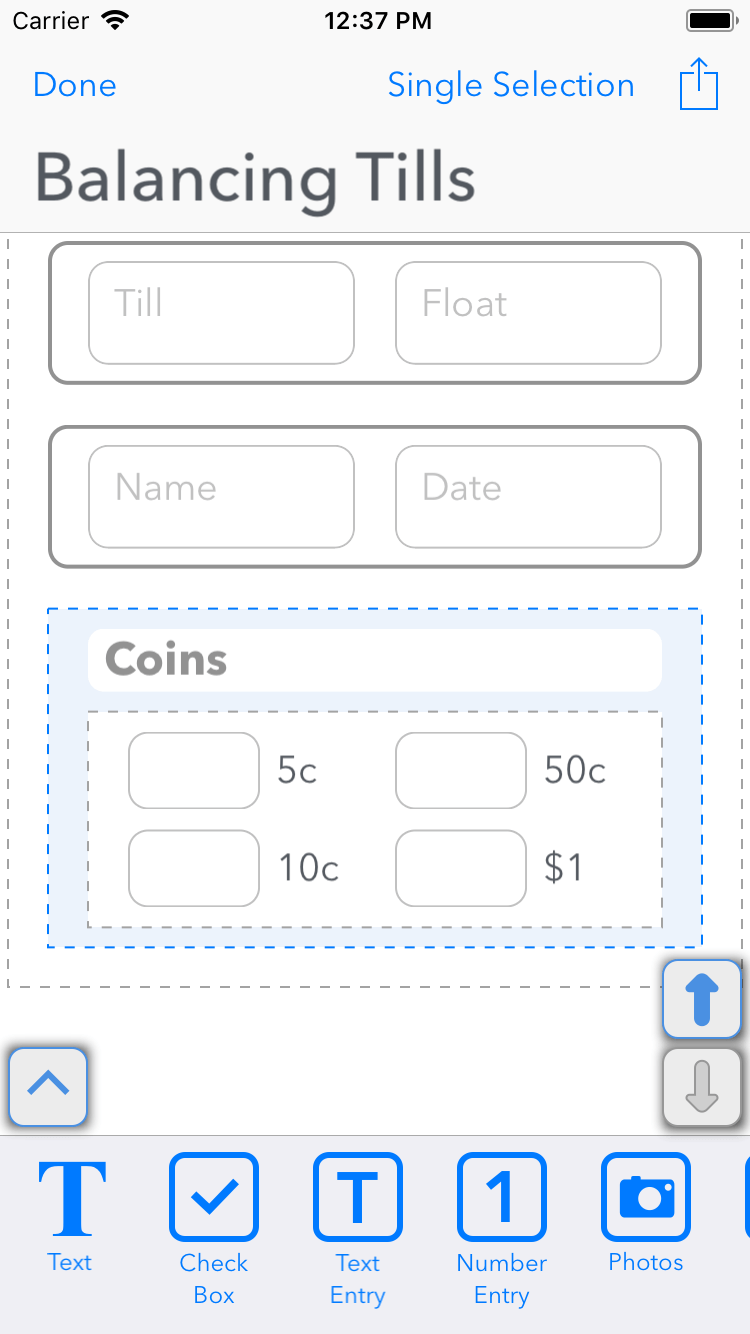The image size is (750, 1334).
Task: Collapse the toolbar with the chevron button
Action: point(48,1087)
